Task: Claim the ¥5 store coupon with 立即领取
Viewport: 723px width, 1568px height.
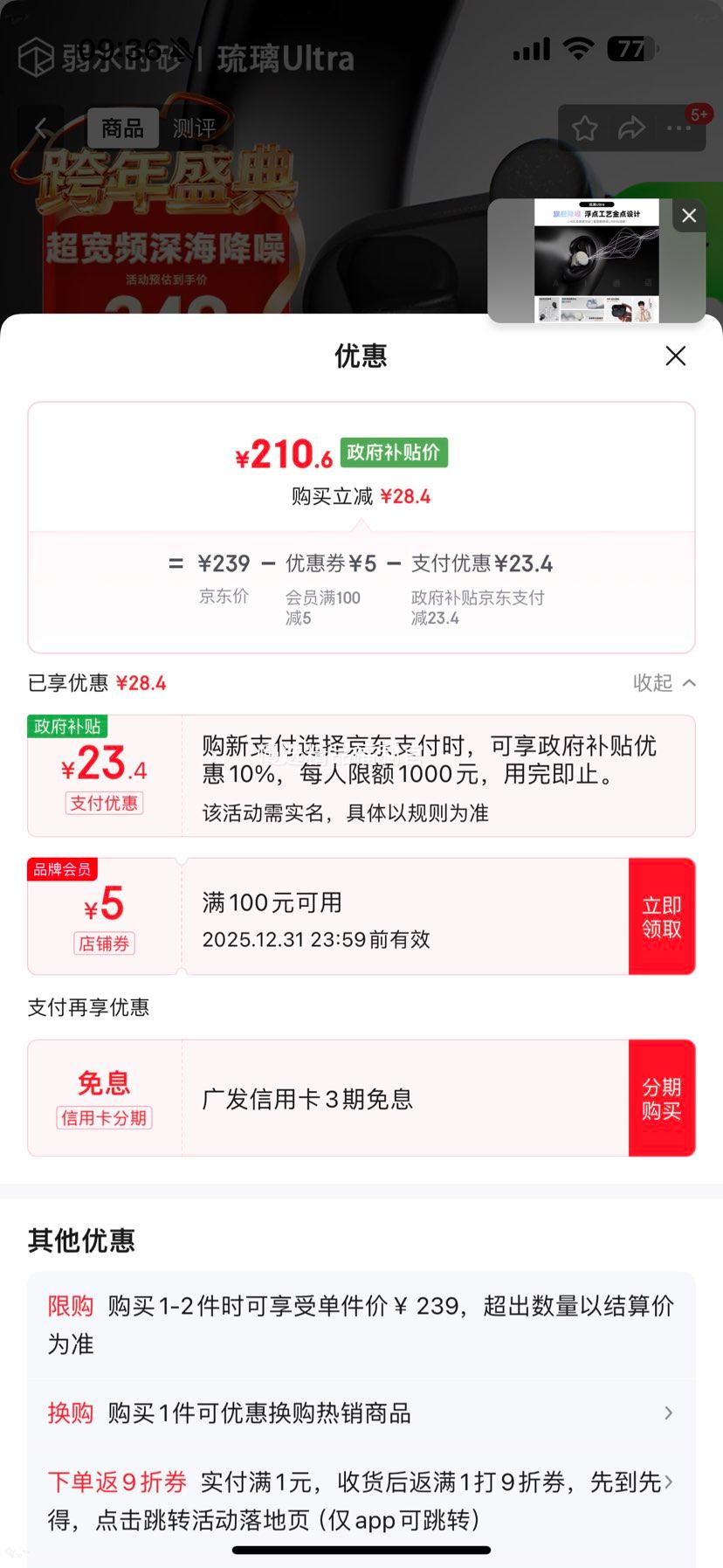Action: click(662, 915)
